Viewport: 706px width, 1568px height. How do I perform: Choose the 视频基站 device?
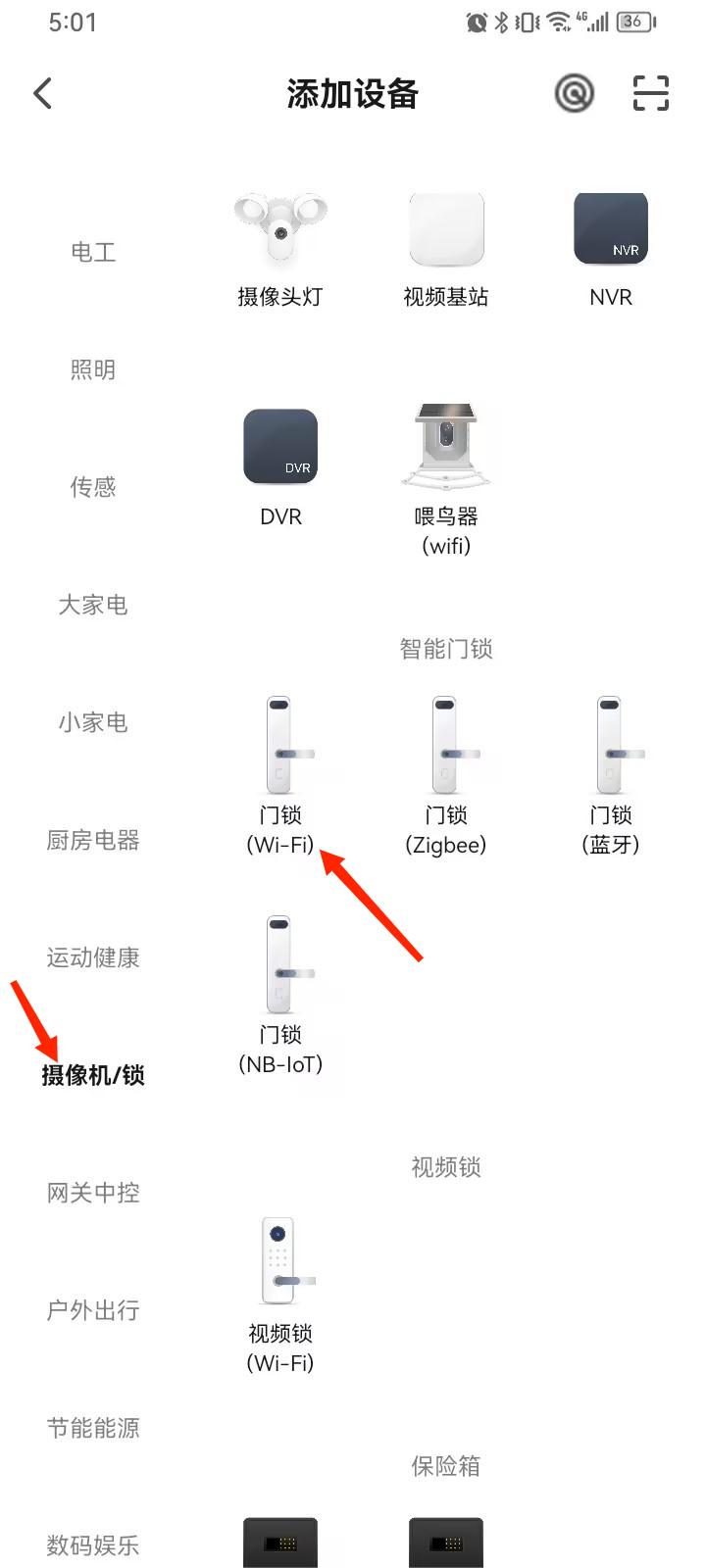coord(446,251)
